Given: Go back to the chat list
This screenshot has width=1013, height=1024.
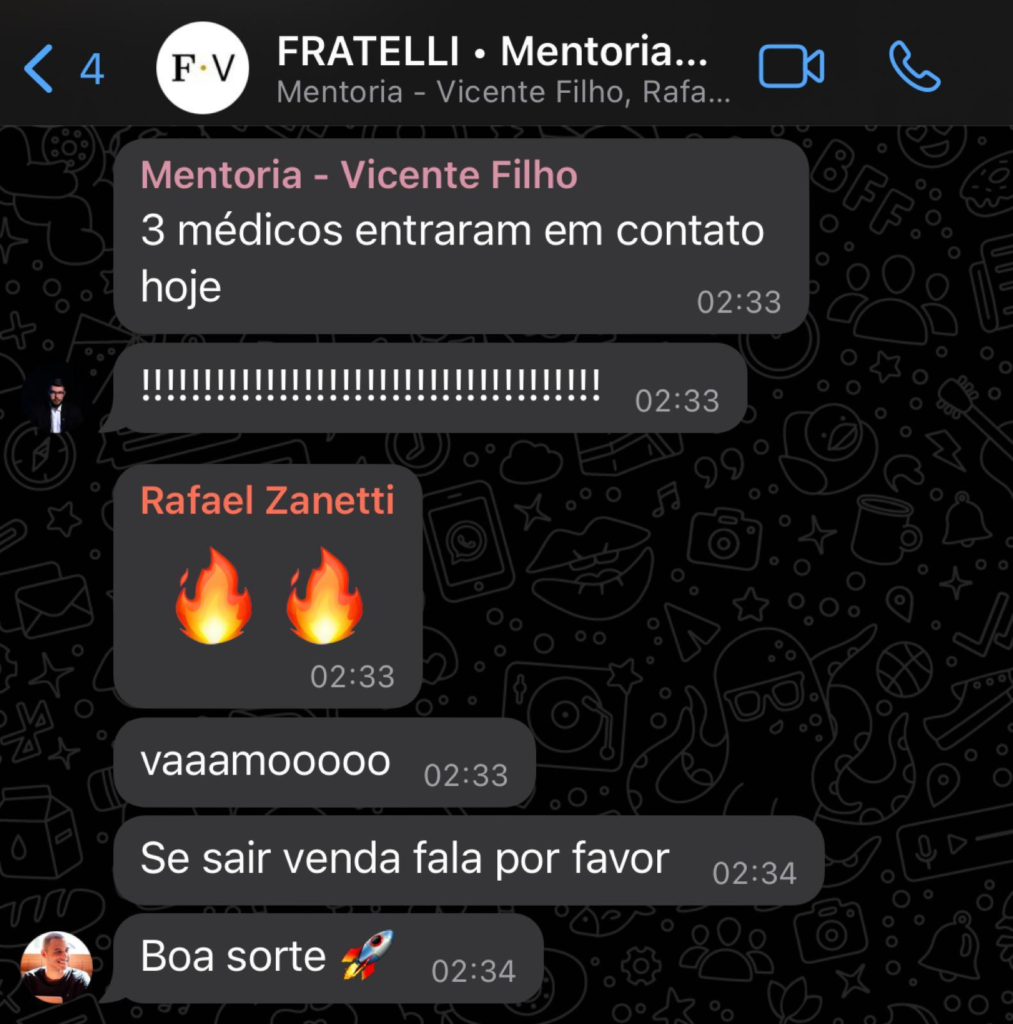Looking at the screenshot, I should point(62,68).
